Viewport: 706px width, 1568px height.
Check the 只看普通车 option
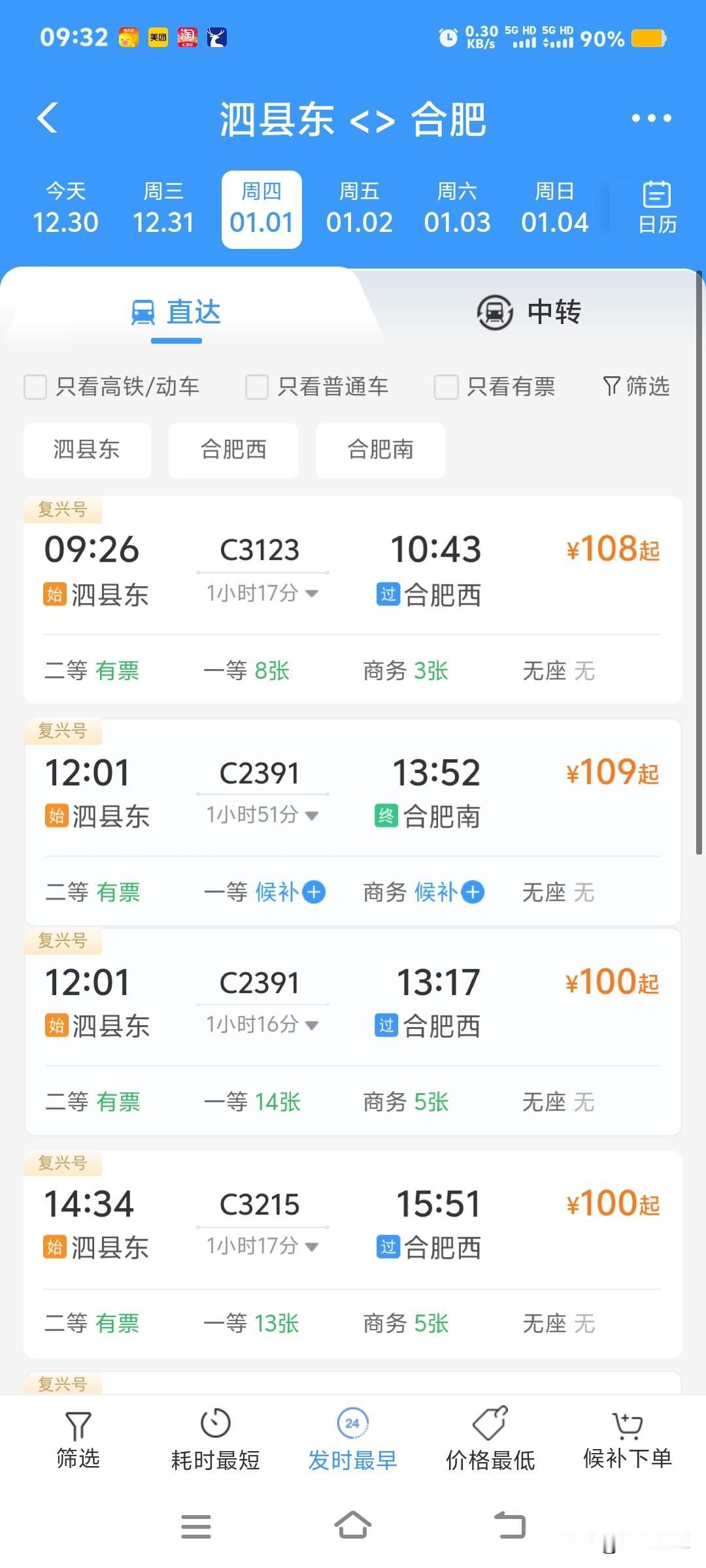[x=256, y=387]
